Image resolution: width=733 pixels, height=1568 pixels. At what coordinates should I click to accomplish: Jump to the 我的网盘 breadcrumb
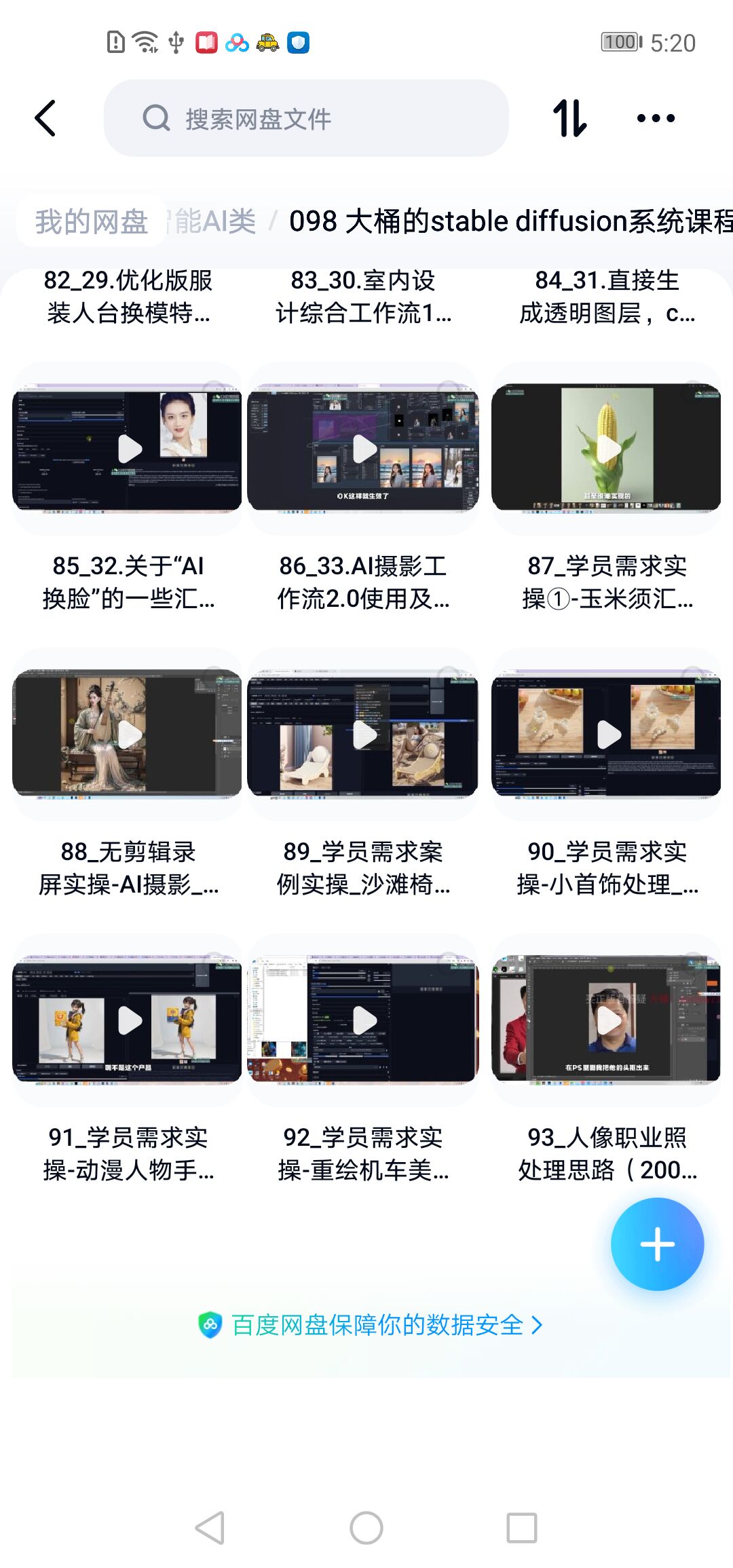pos(92,221)
